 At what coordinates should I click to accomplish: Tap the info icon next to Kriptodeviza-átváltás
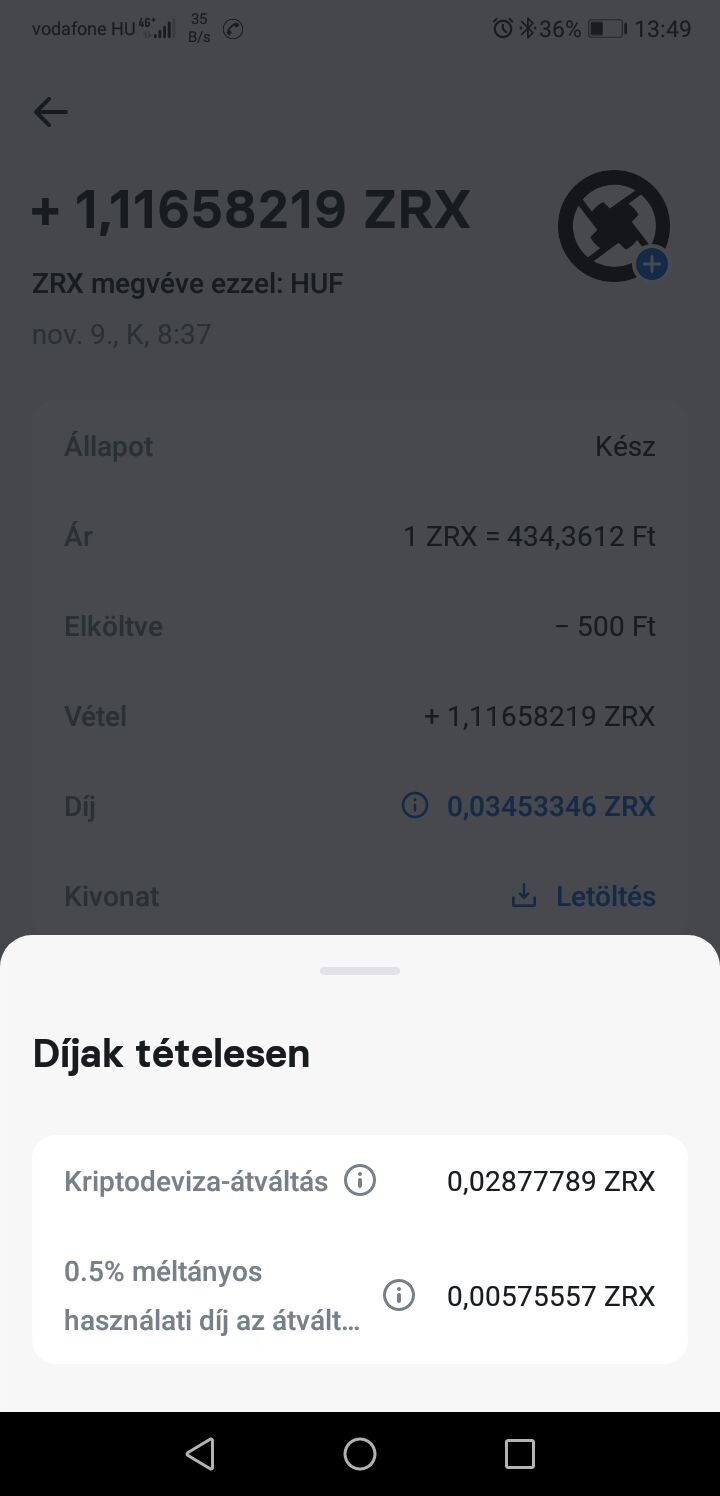(360, 1181)
